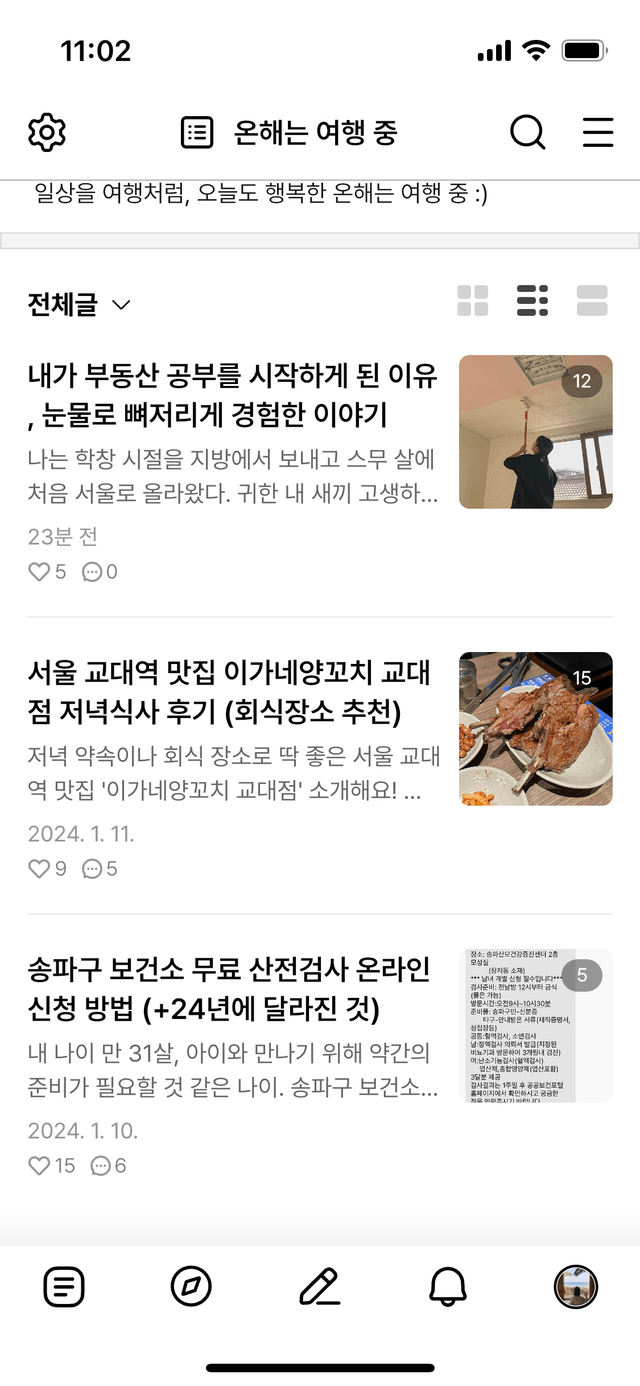Open the lamb dish thumbnail with 15 photos
Viewport: 640px width, 1386px height.
(536, 729)
